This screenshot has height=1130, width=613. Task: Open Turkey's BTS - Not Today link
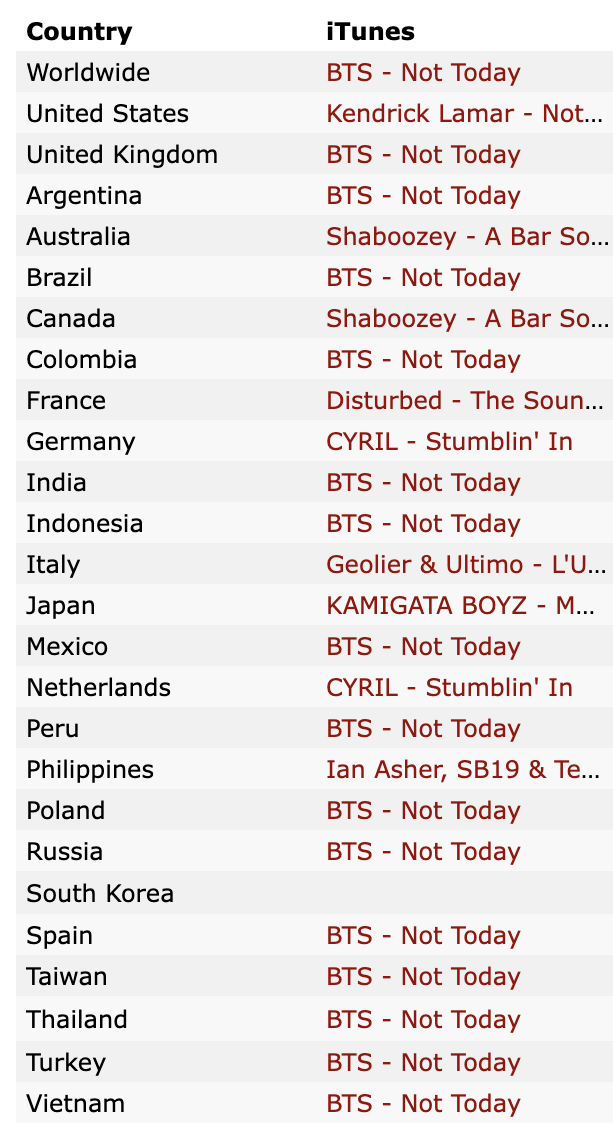pyautogui.click(x=424, y=1062)
